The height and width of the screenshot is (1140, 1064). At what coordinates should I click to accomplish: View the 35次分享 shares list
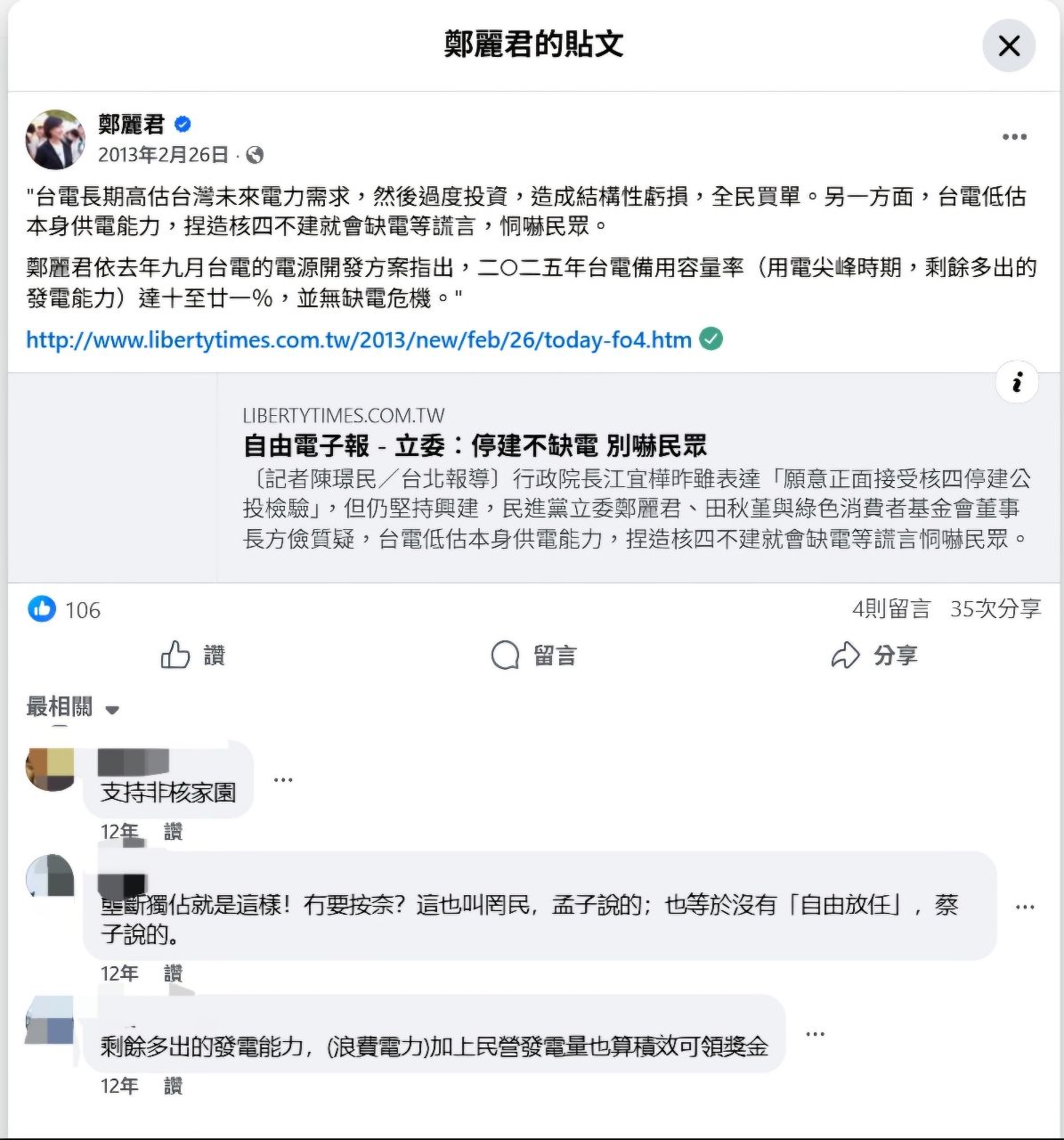[x=995, y=609]
